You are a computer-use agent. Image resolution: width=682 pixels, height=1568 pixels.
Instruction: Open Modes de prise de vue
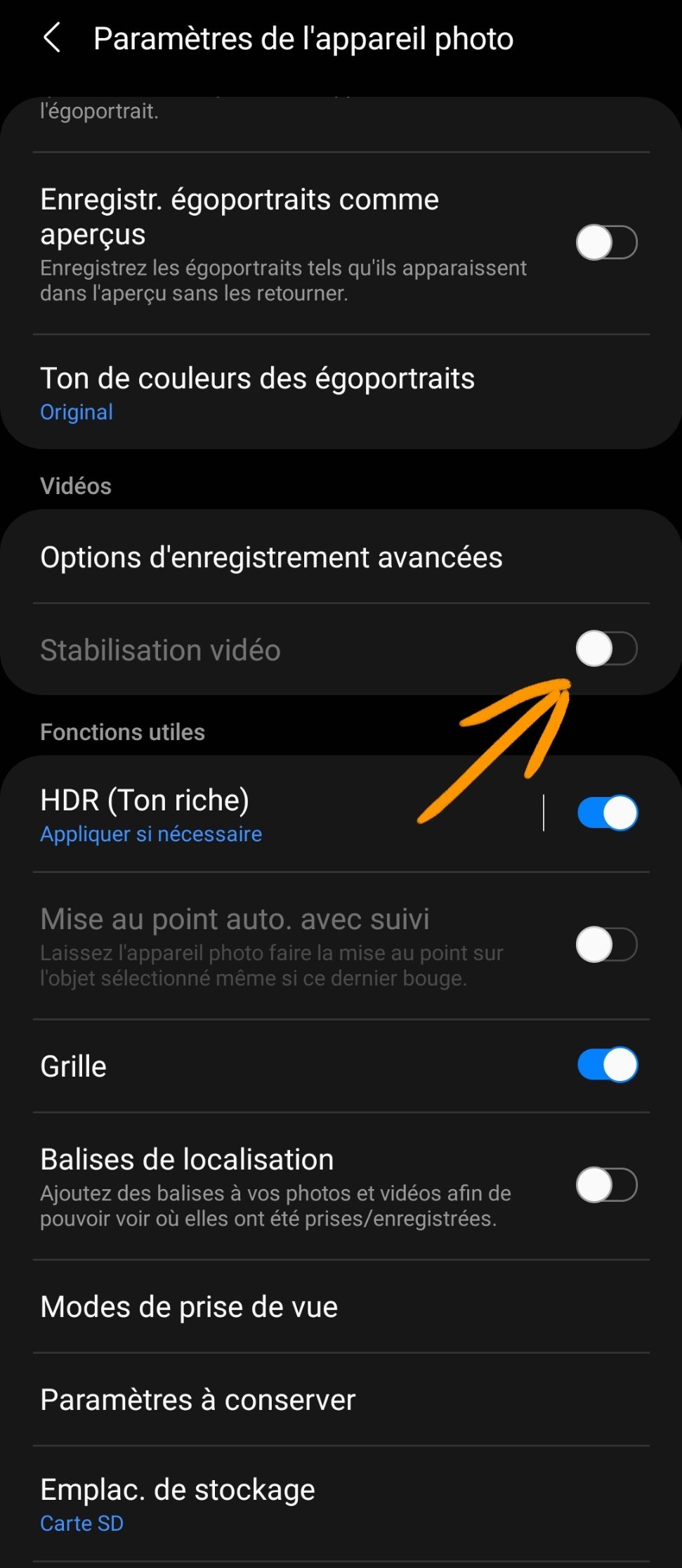341,1307
